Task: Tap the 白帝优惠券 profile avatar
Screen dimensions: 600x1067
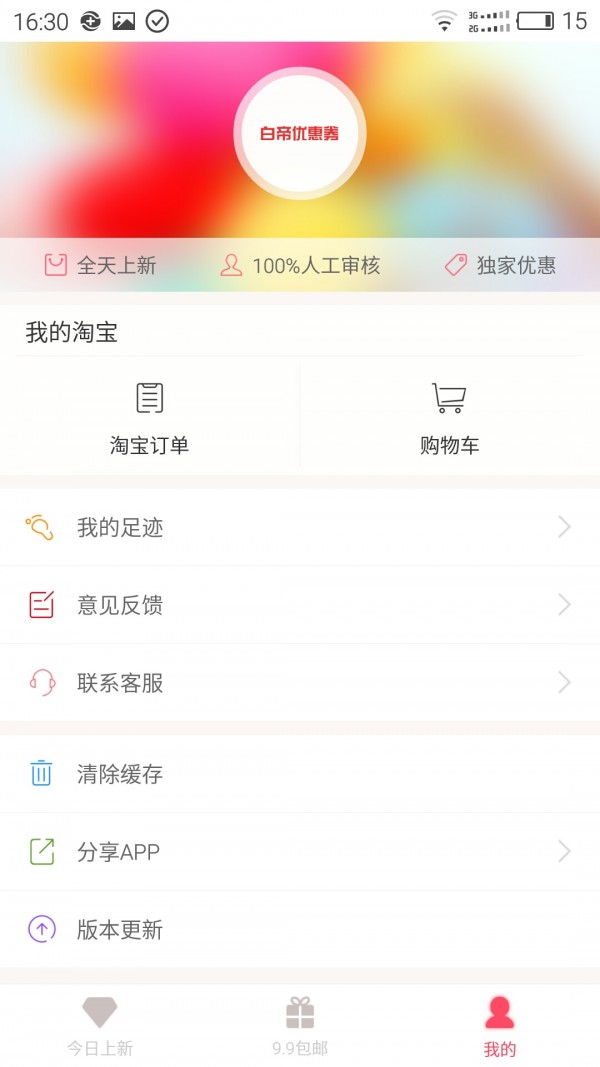Action: point(300,133)
